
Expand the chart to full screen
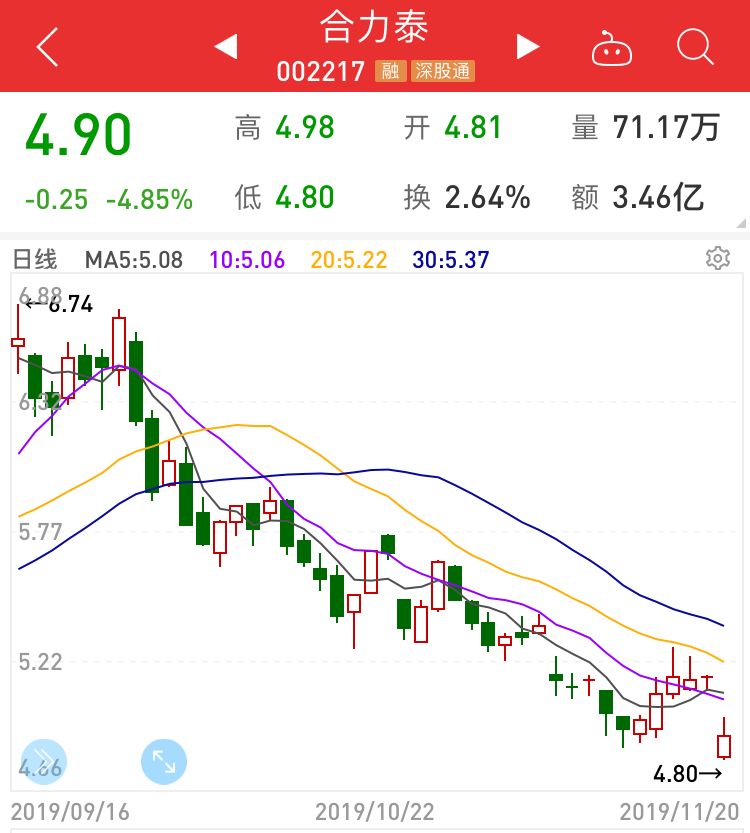click(164, 763)
